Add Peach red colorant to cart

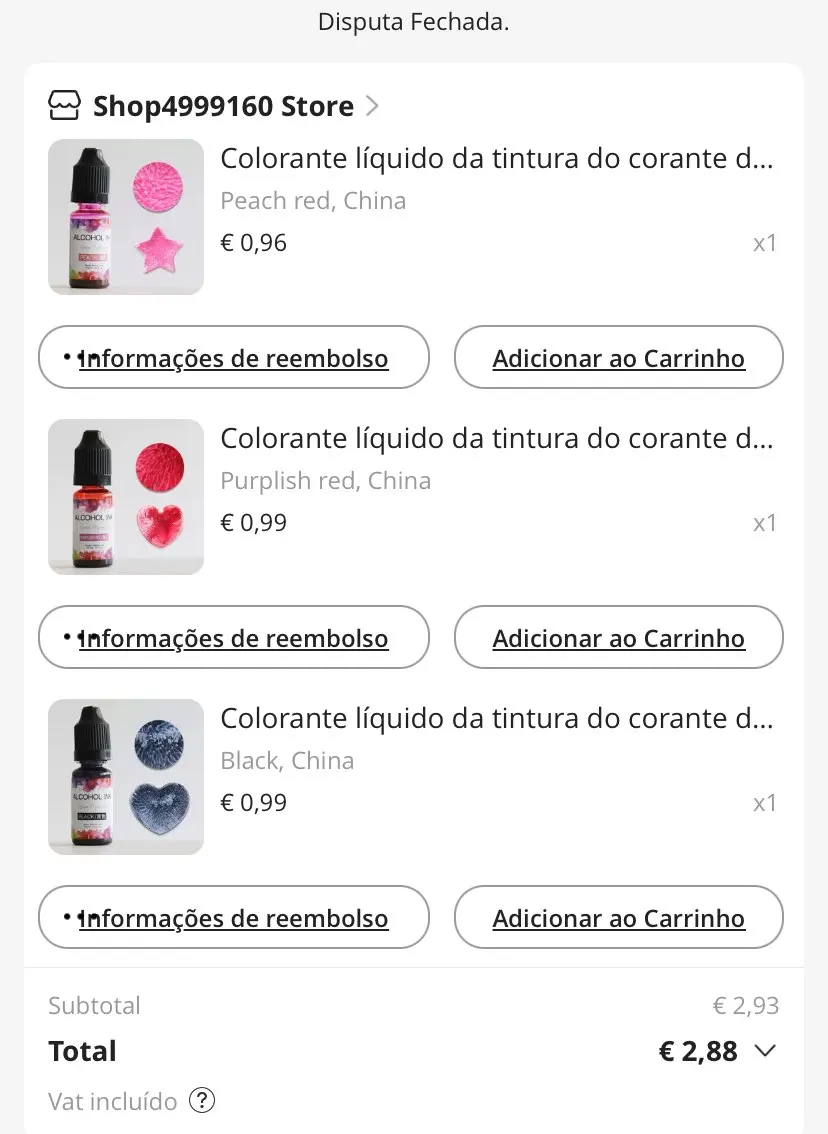click(x=618, y=357)
